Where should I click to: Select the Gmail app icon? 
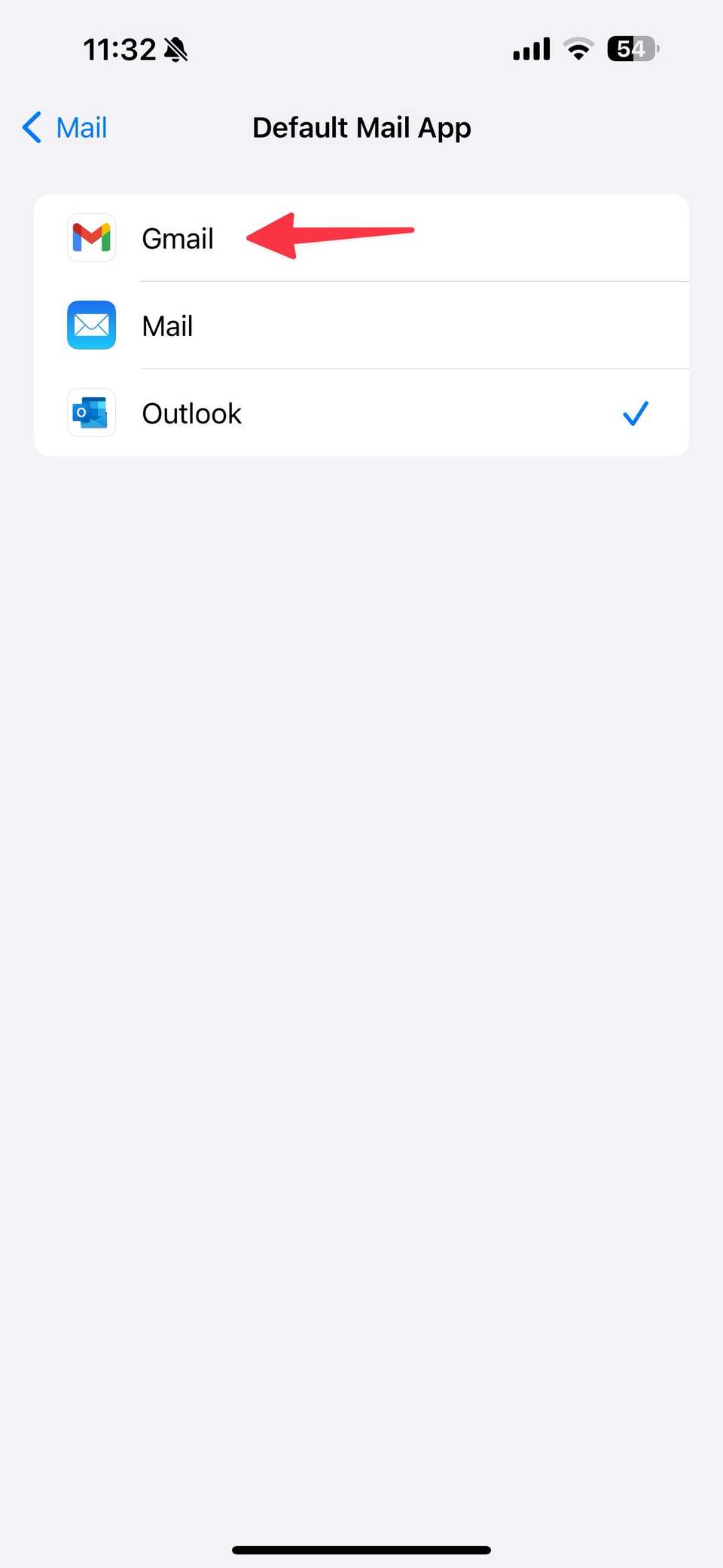point(91,238)
